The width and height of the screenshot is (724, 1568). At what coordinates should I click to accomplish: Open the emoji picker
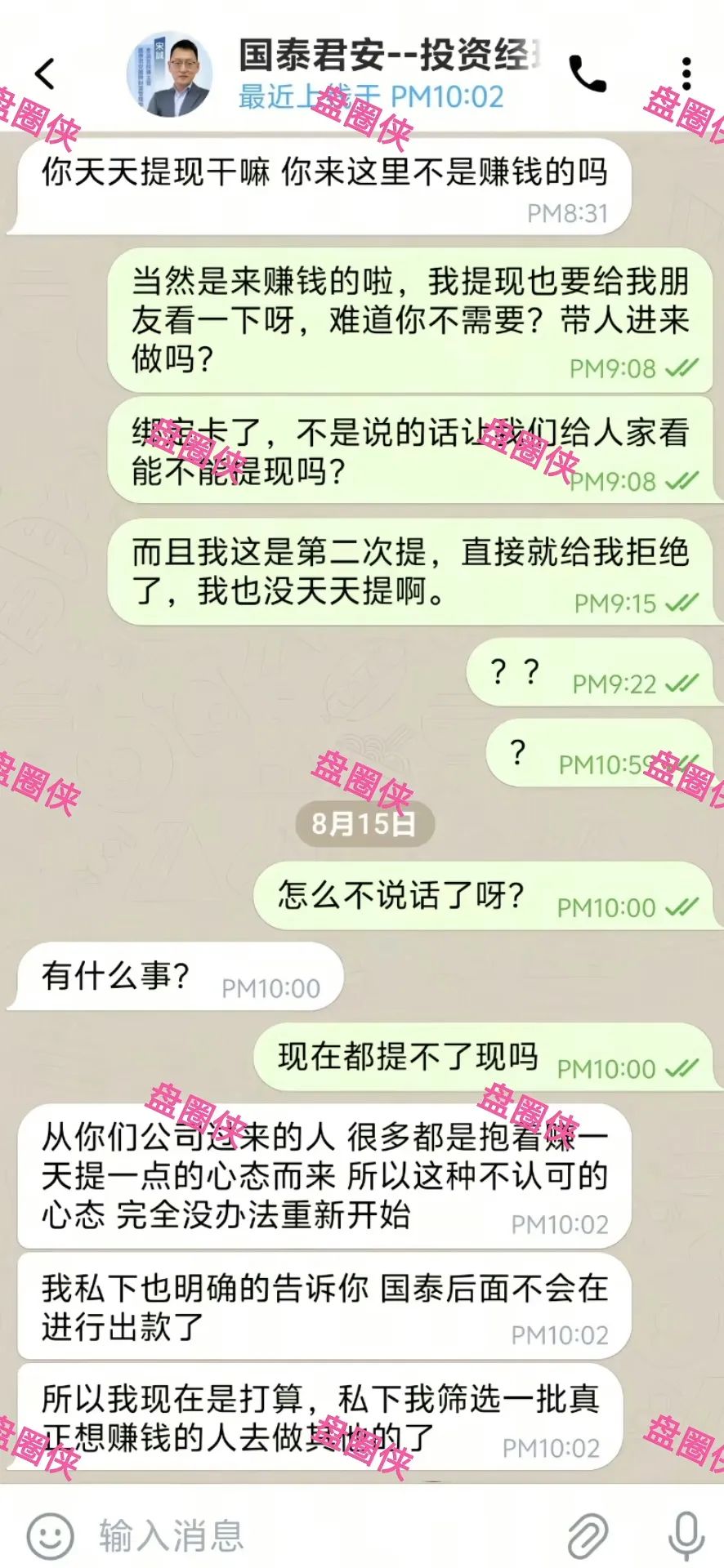click(51, 1535)
